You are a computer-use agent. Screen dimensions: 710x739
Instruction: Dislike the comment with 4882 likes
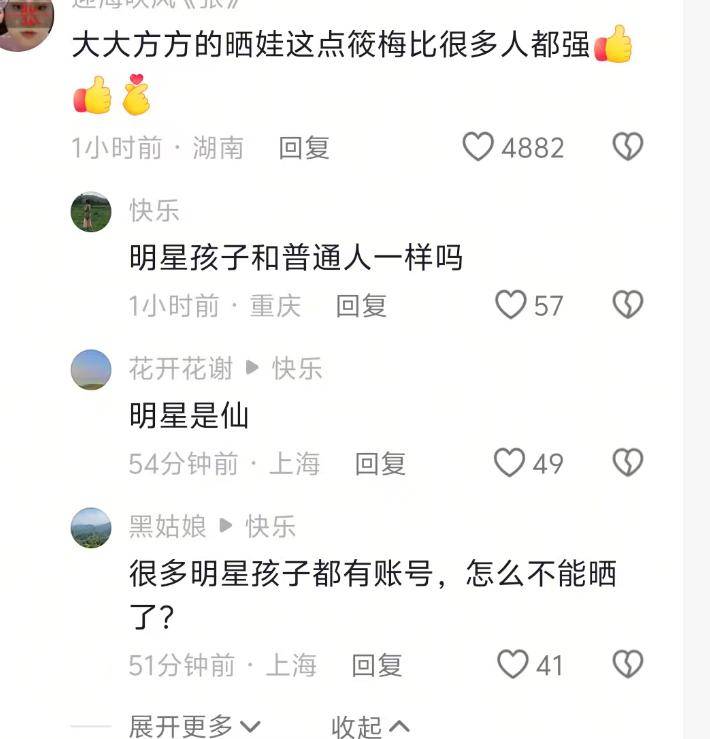point(627,148)
